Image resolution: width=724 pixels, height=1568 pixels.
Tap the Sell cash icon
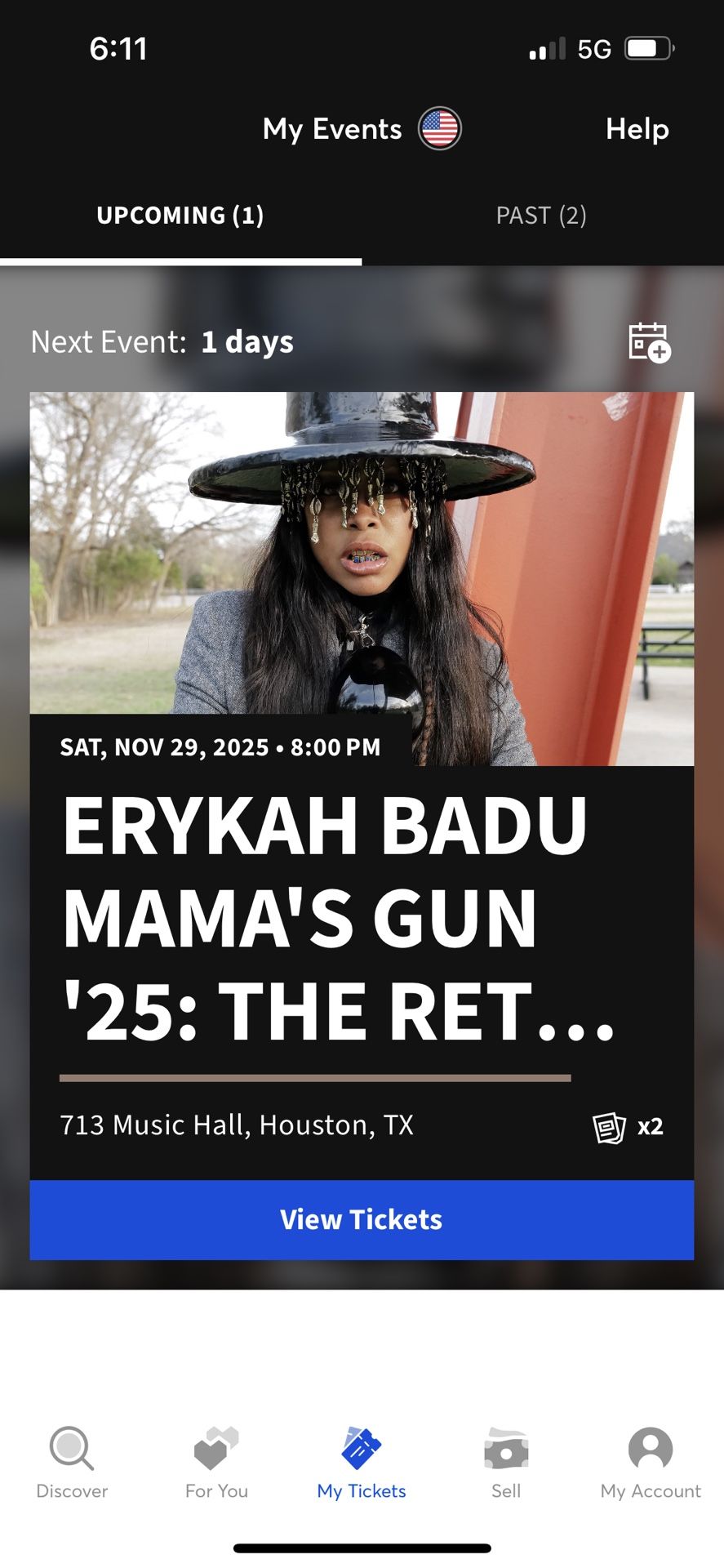point(506,1454)
